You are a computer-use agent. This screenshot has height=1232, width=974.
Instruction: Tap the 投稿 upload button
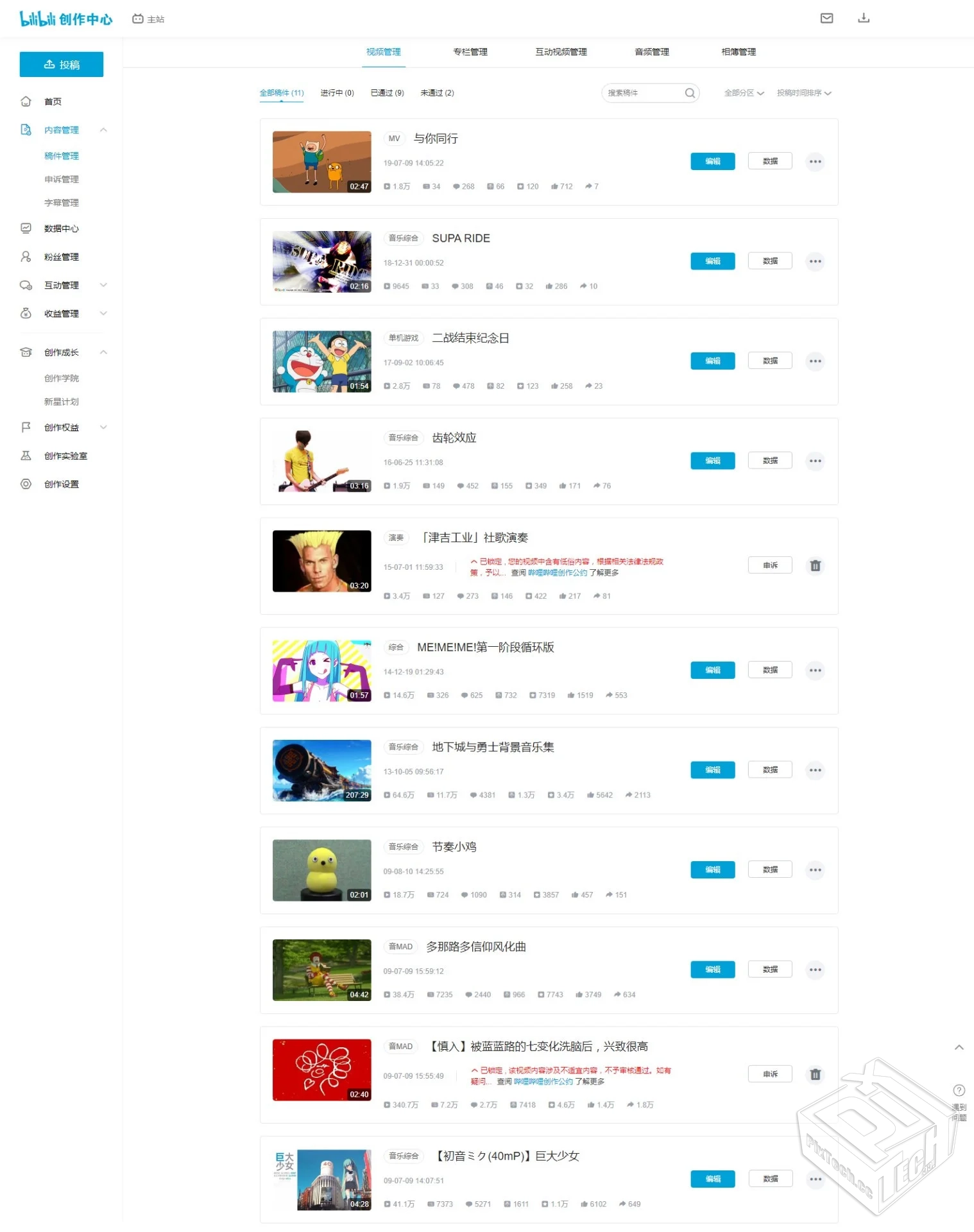pos(62,64)
